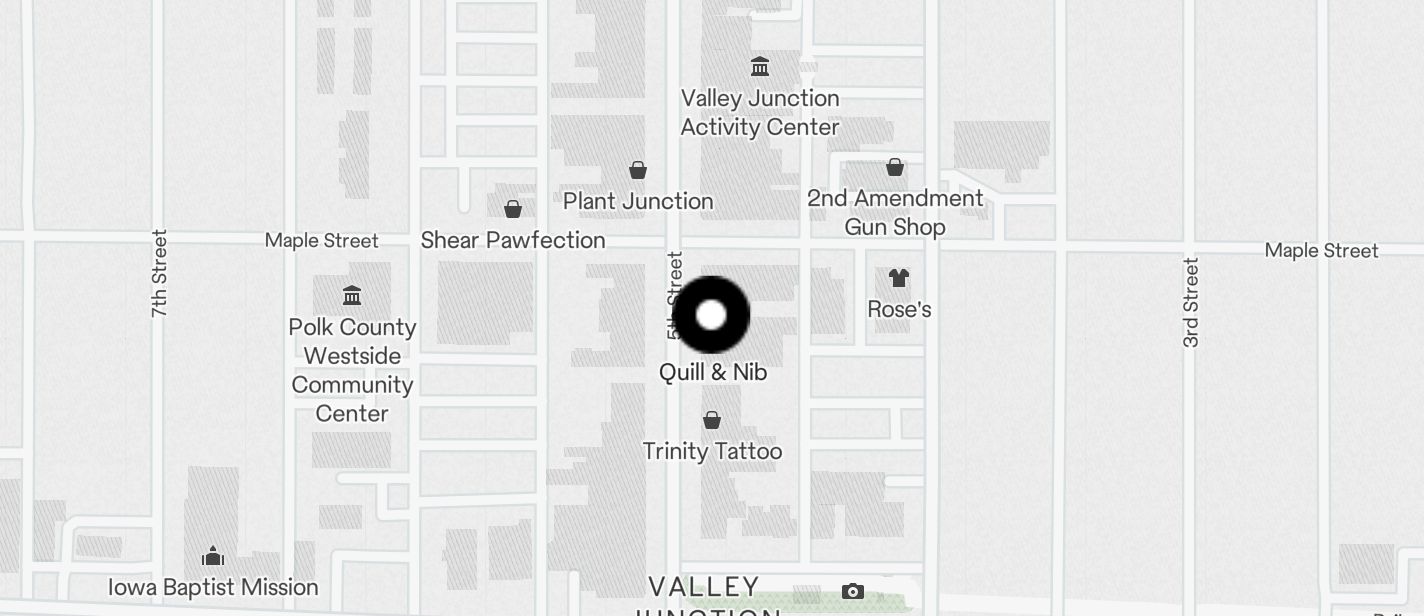Select the Valley Junction Activity Center marker
The width and height of the screenshot is (1424, 616).
click(x=760, y=67)
